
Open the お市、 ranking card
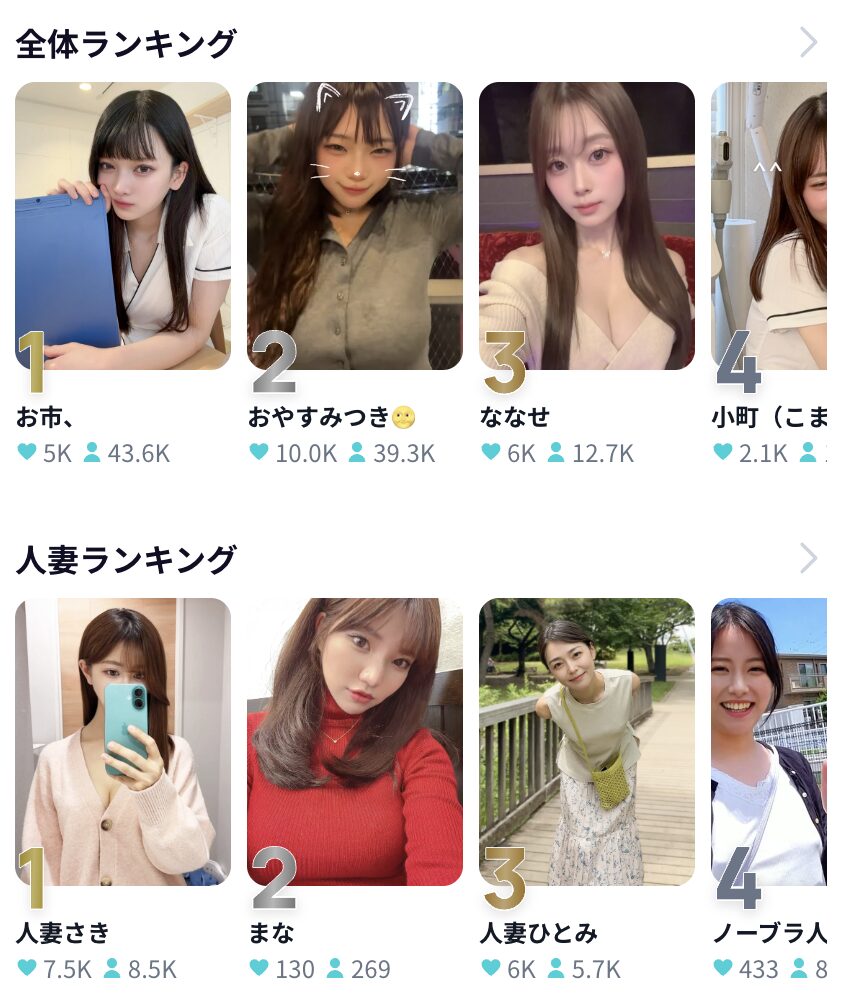coord(123,226)
